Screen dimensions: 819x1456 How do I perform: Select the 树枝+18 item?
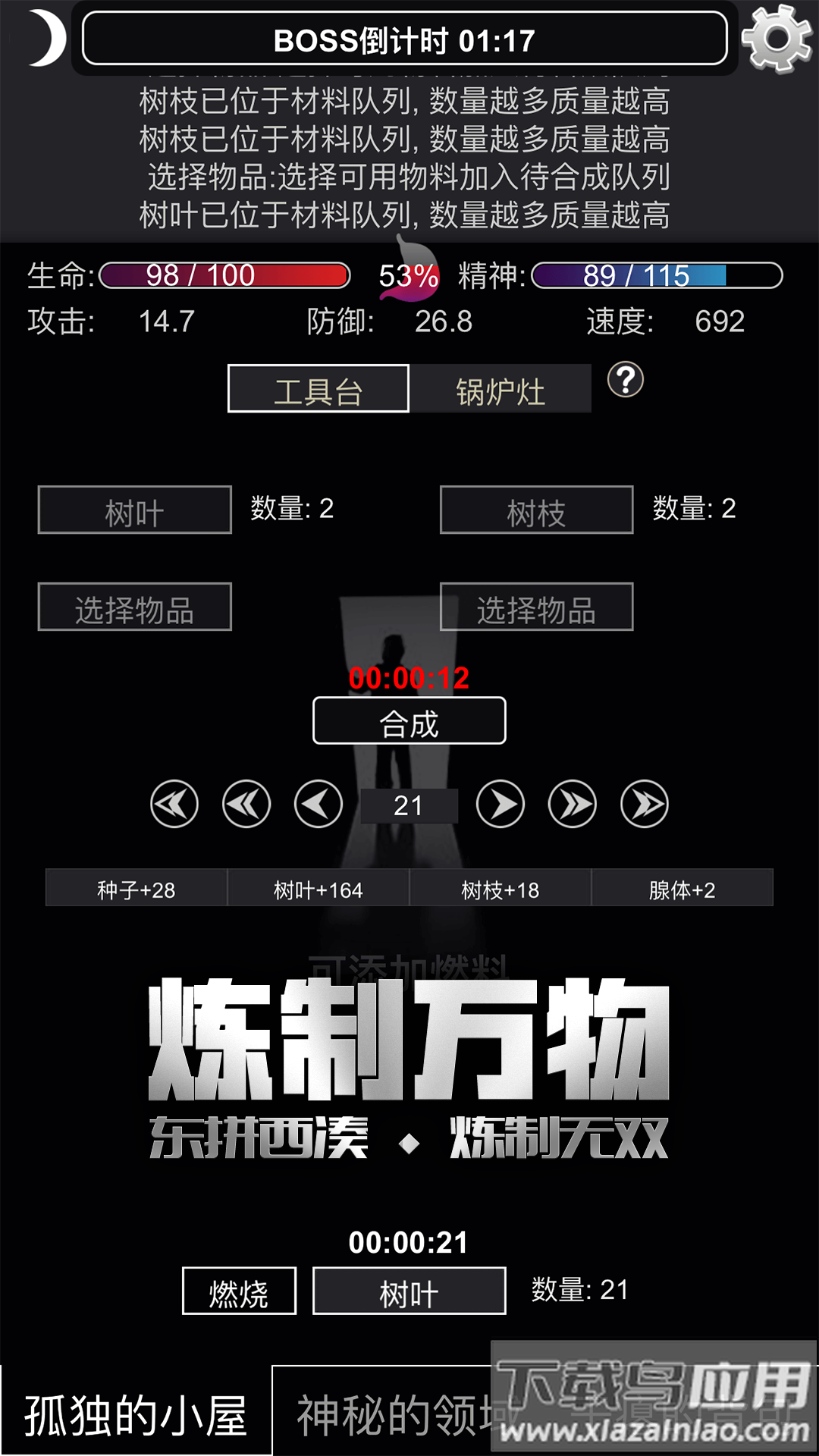pos(500,888)
